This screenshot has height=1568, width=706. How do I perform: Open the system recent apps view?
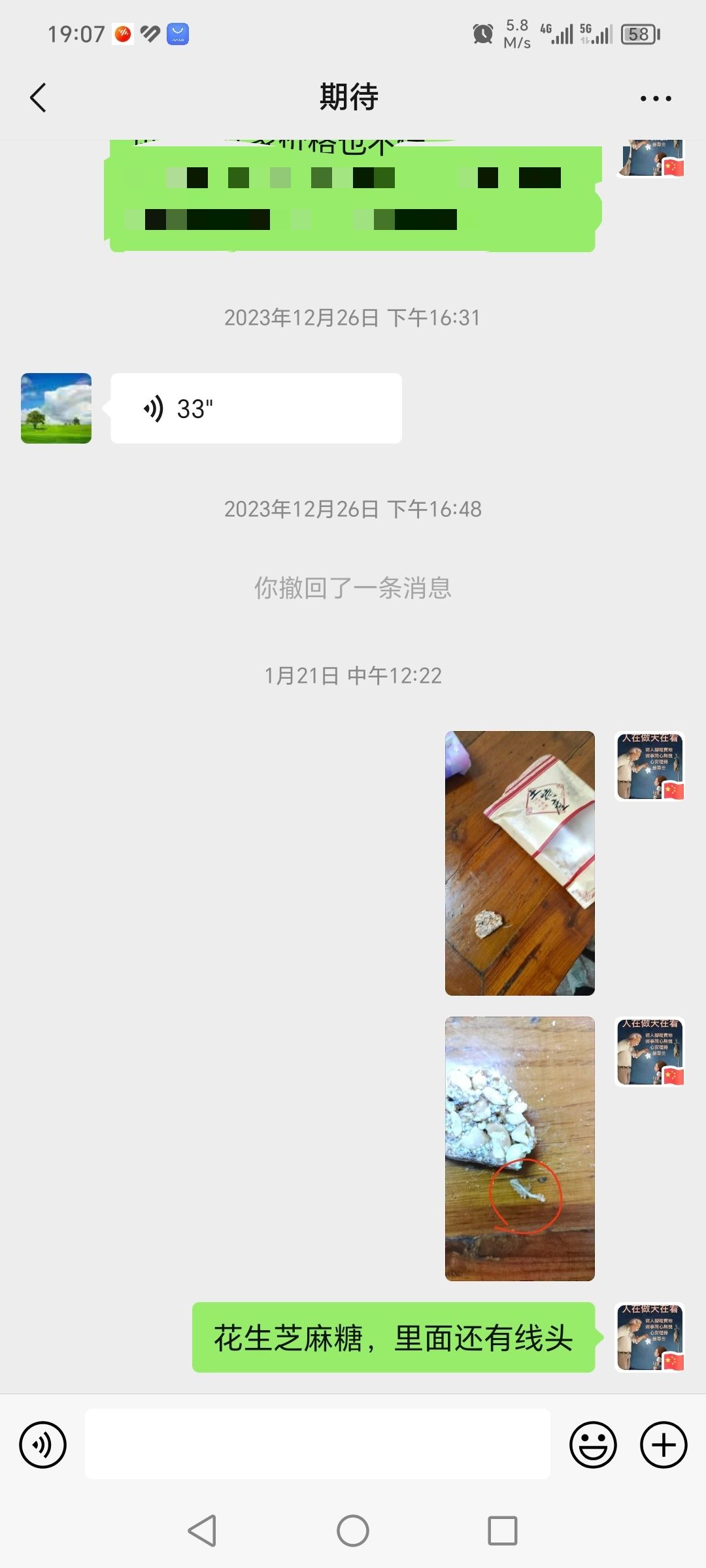click(502, 1530)
